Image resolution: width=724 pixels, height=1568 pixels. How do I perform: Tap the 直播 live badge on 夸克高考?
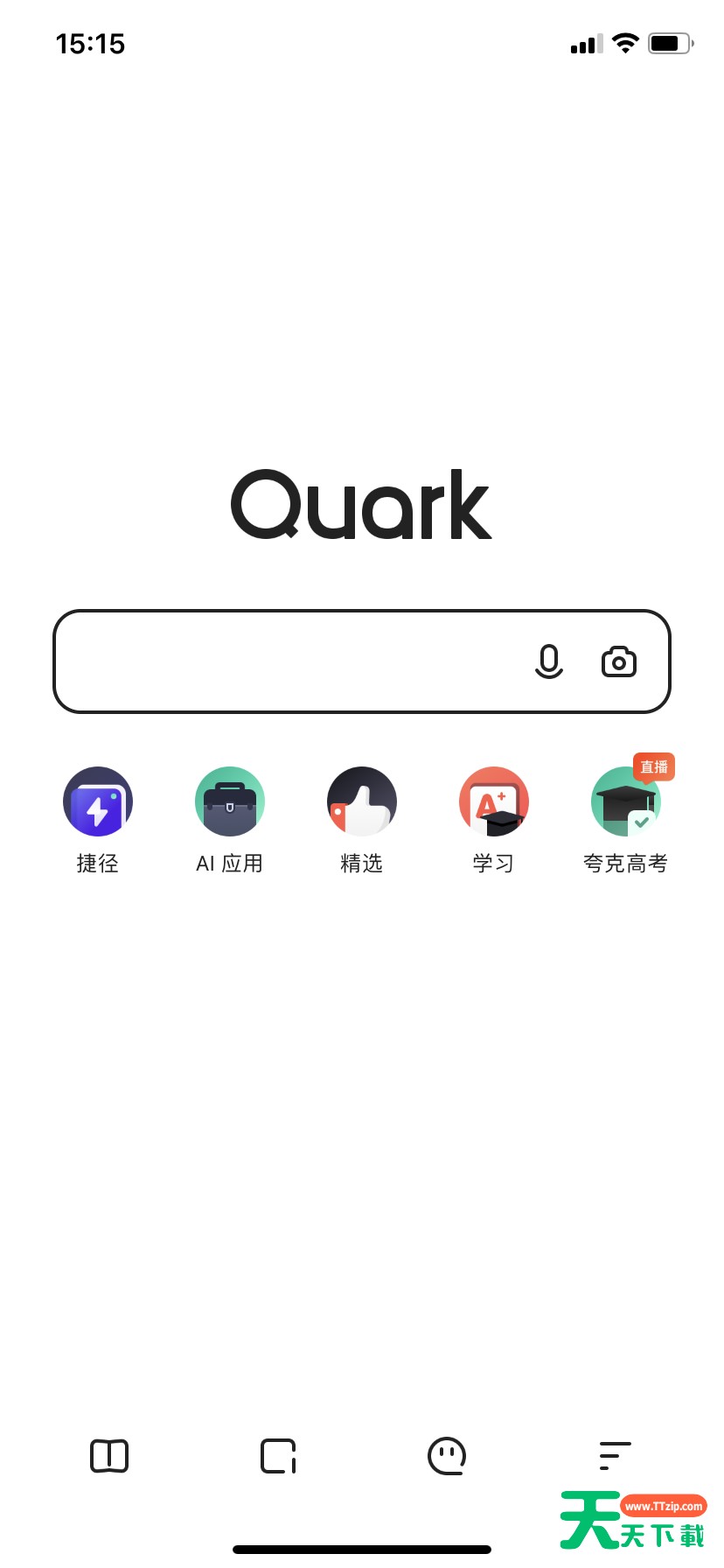tap(652, 767)
